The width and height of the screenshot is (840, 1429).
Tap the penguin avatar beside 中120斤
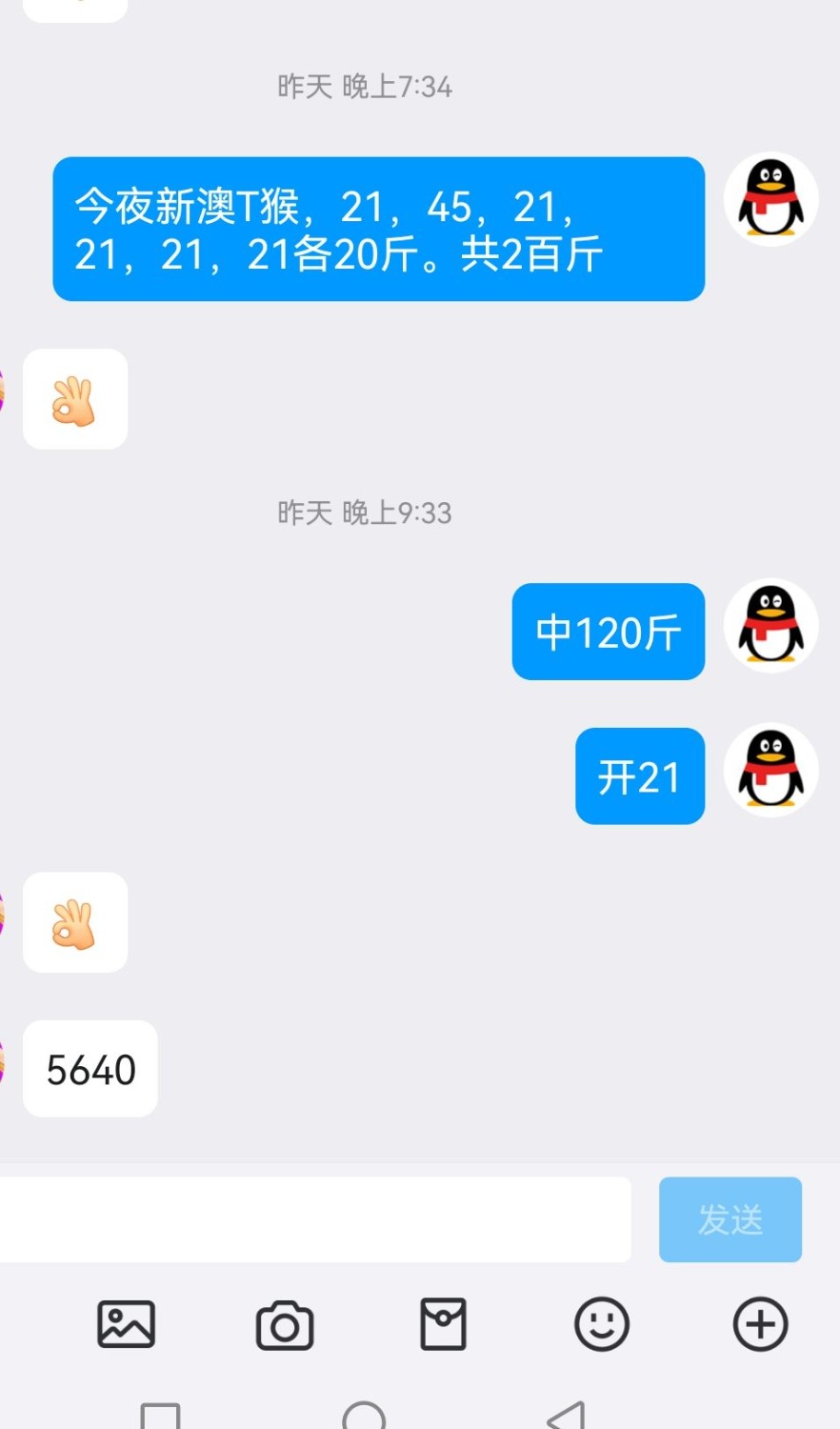point(770,626)
